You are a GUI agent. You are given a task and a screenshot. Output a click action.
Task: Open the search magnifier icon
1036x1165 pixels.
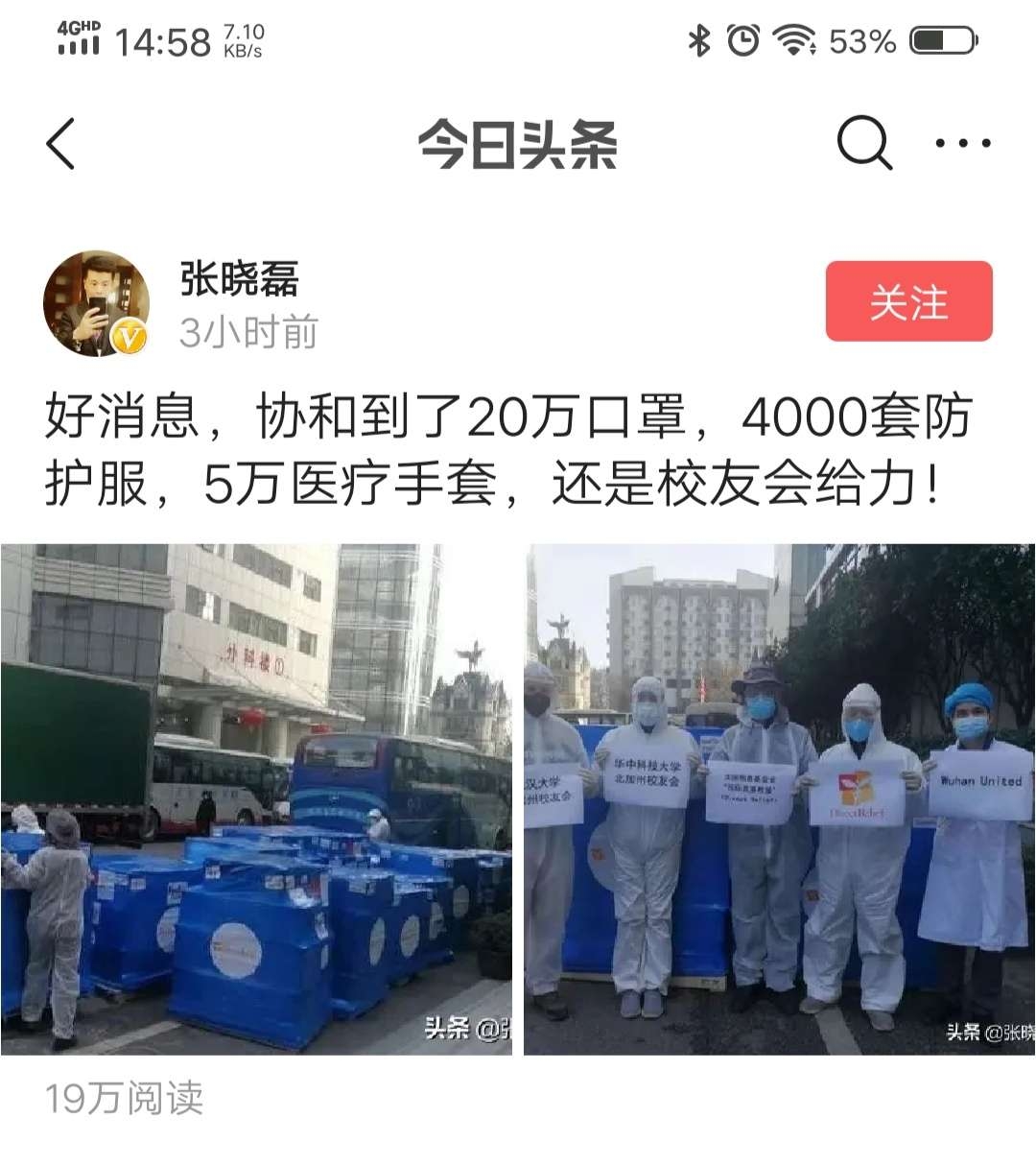point(863,144)
